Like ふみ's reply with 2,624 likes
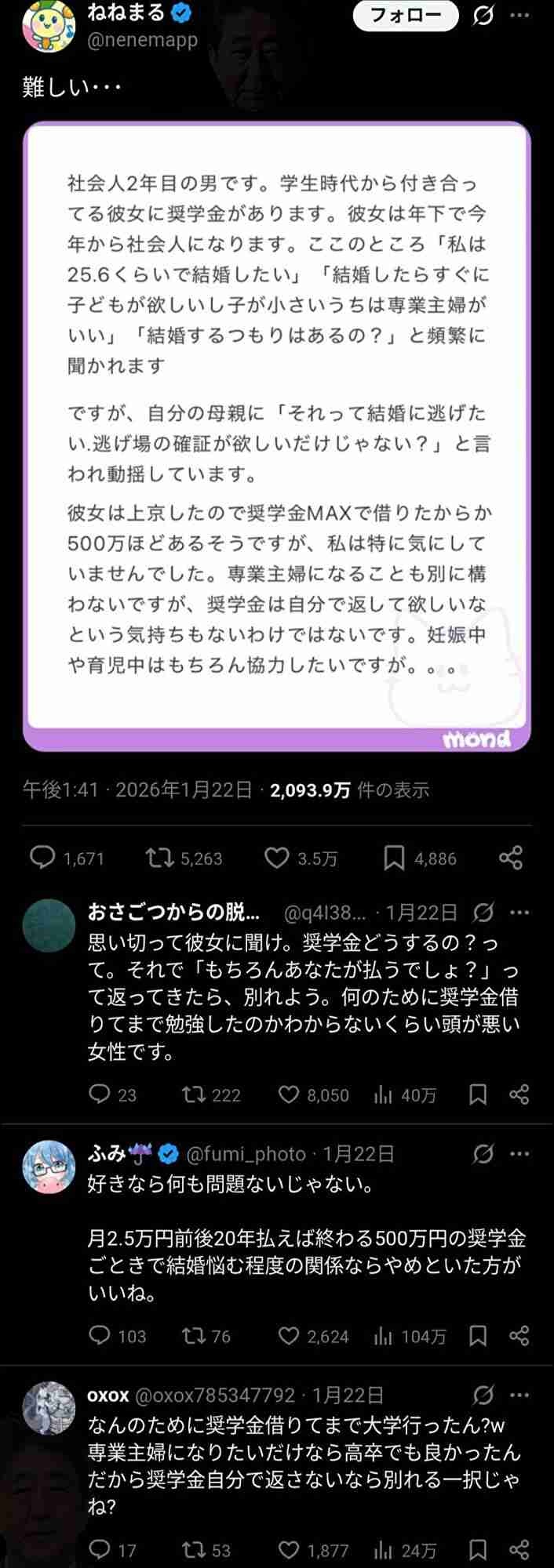This screenshot has height=1568, width=554. click(x=290, y=1335)
